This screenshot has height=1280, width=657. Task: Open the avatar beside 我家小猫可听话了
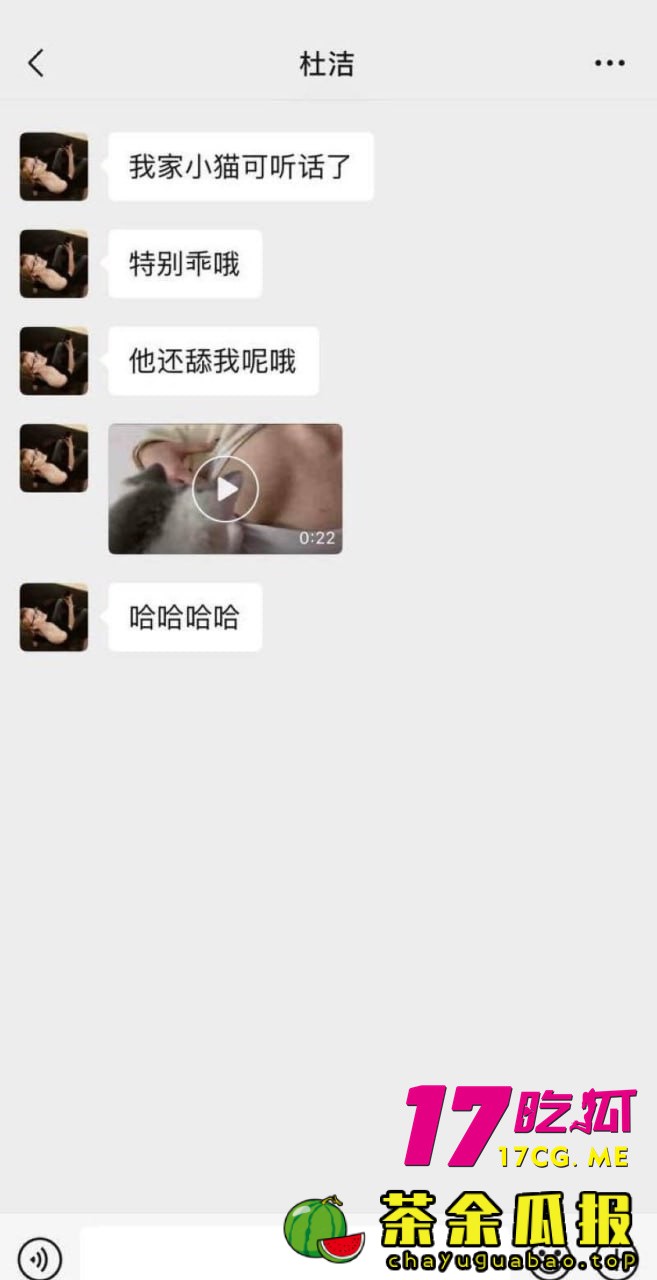(x=54, y=167)
